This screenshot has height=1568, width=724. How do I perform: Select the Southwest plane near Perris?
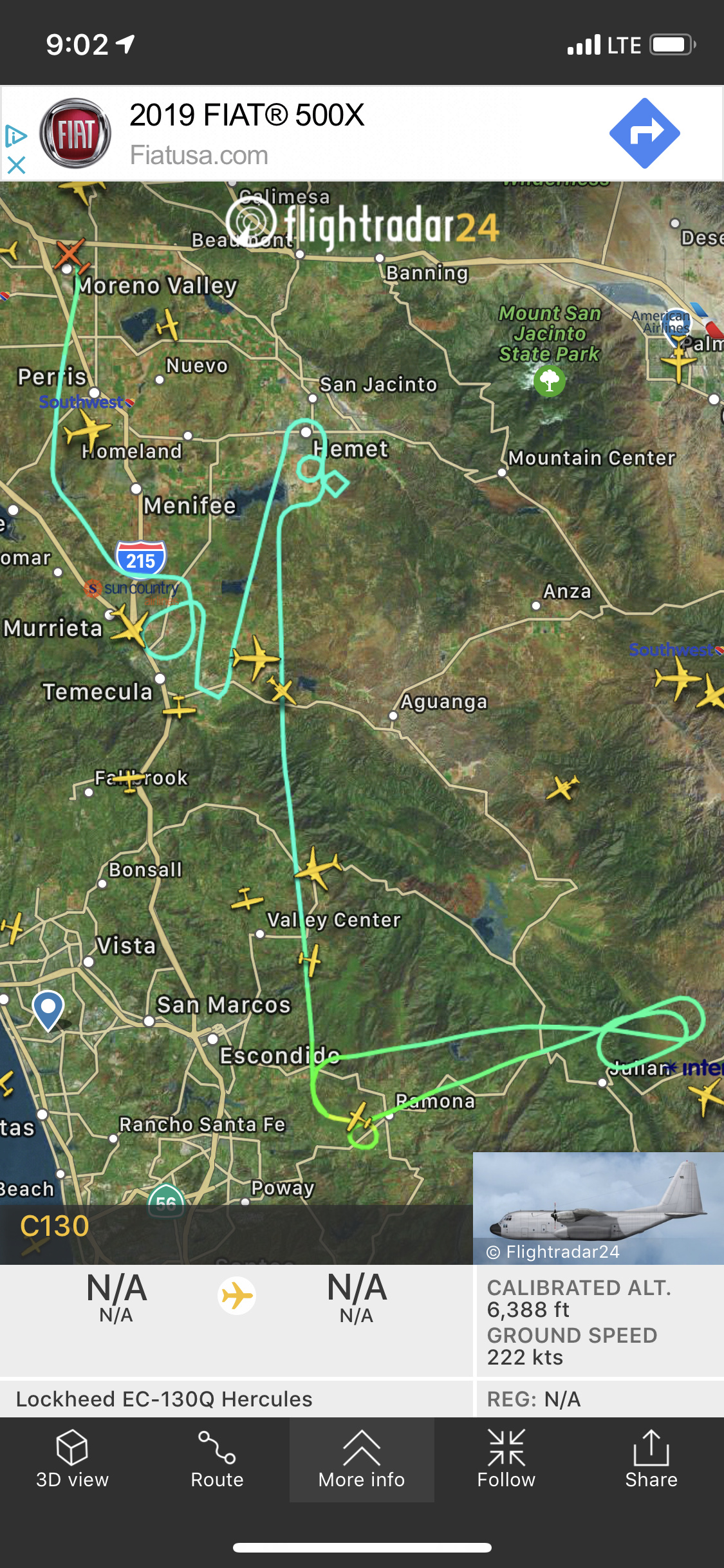click(88, 428)
